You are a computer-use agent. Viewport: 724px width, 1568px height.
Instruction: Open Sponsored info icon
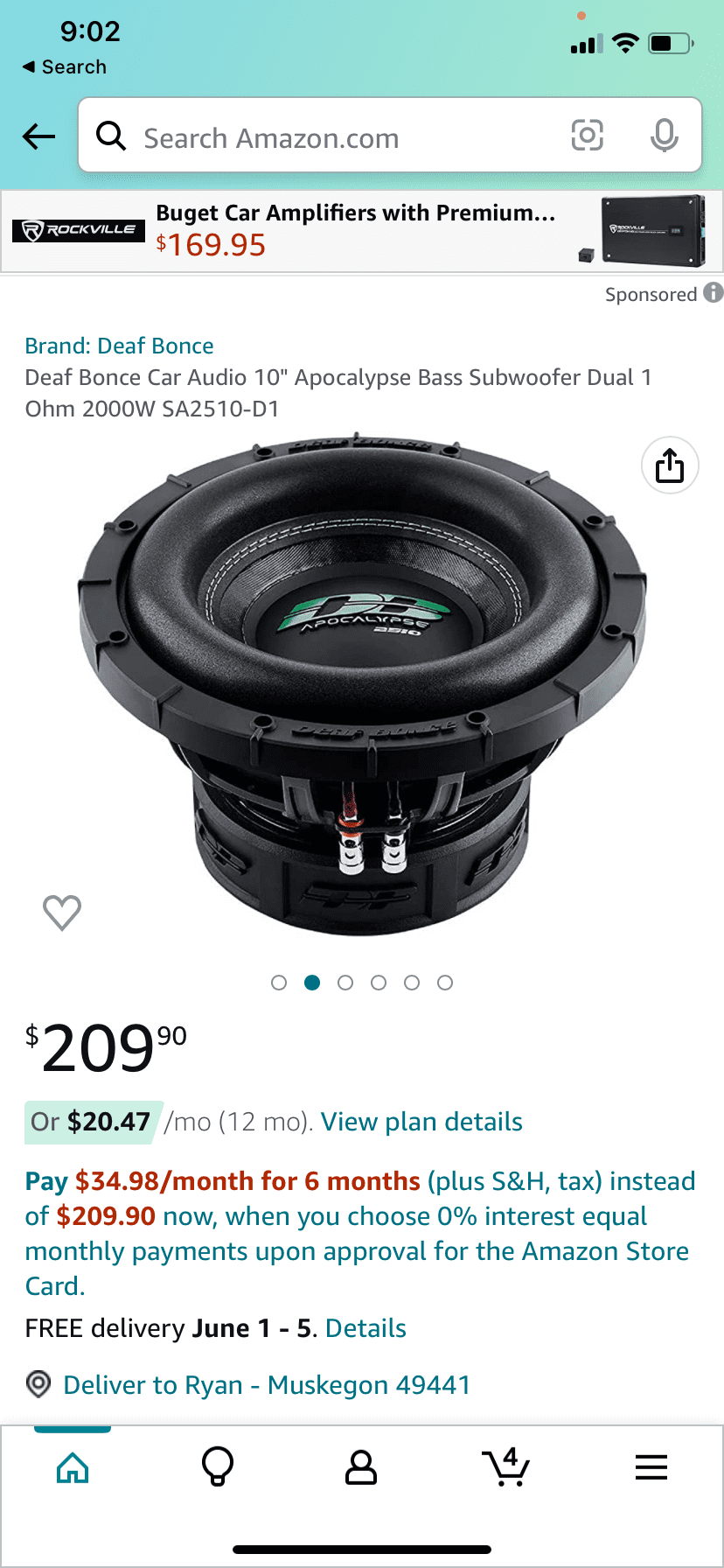pyautogui.click(x=714, y=293)
